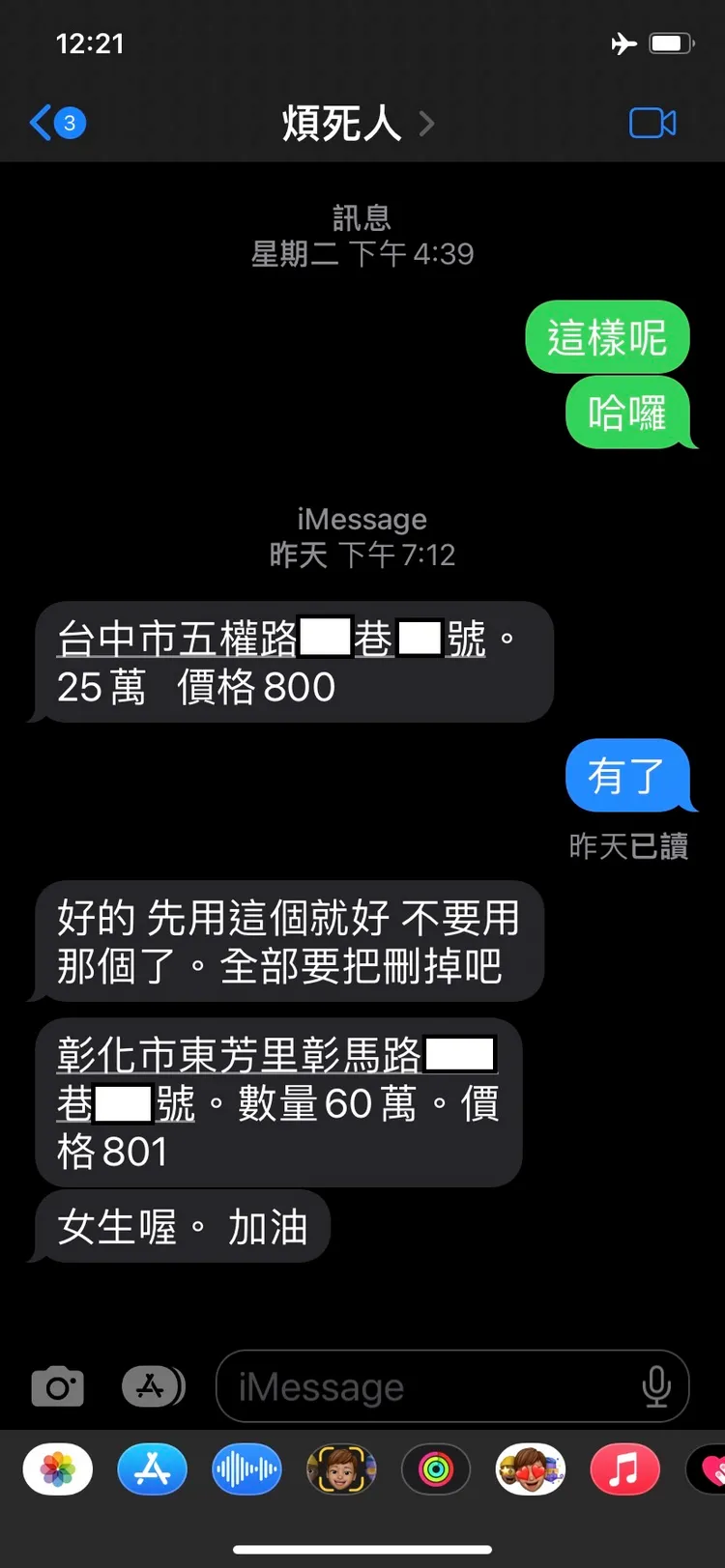
Task: Select the App Store iMessage app
Action: (152, 1468)
